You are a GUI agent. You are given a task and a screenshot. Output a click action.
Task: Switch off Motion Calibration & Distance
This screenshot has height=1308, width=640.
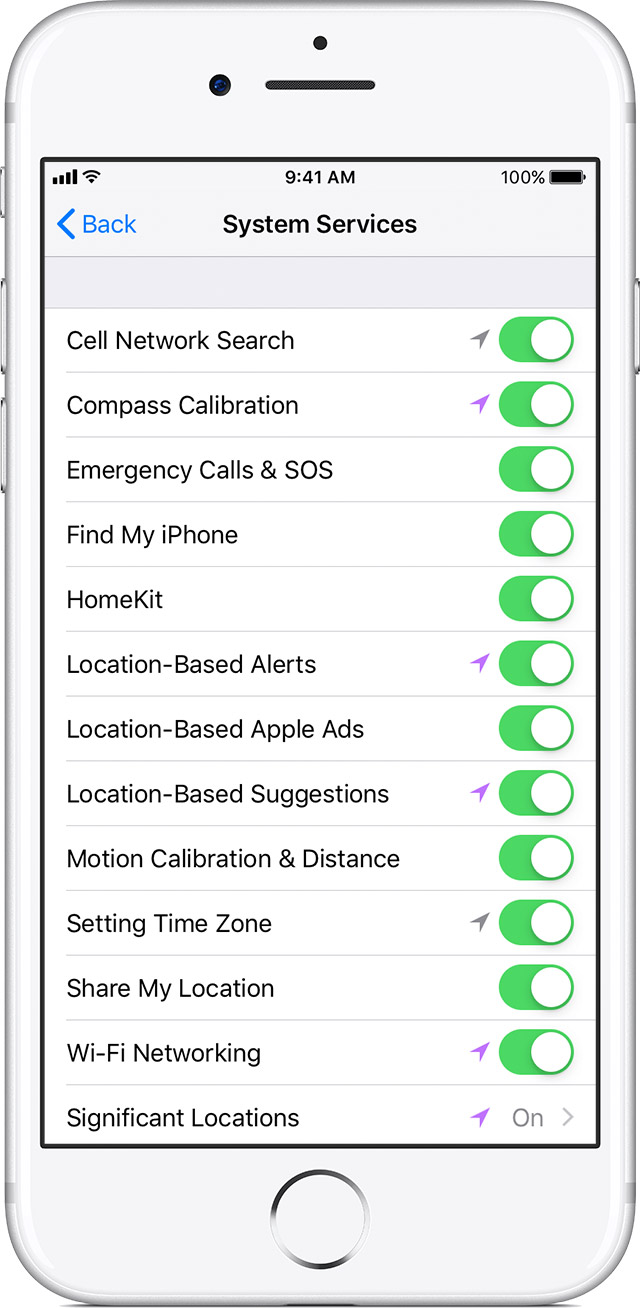coord(536,858)
